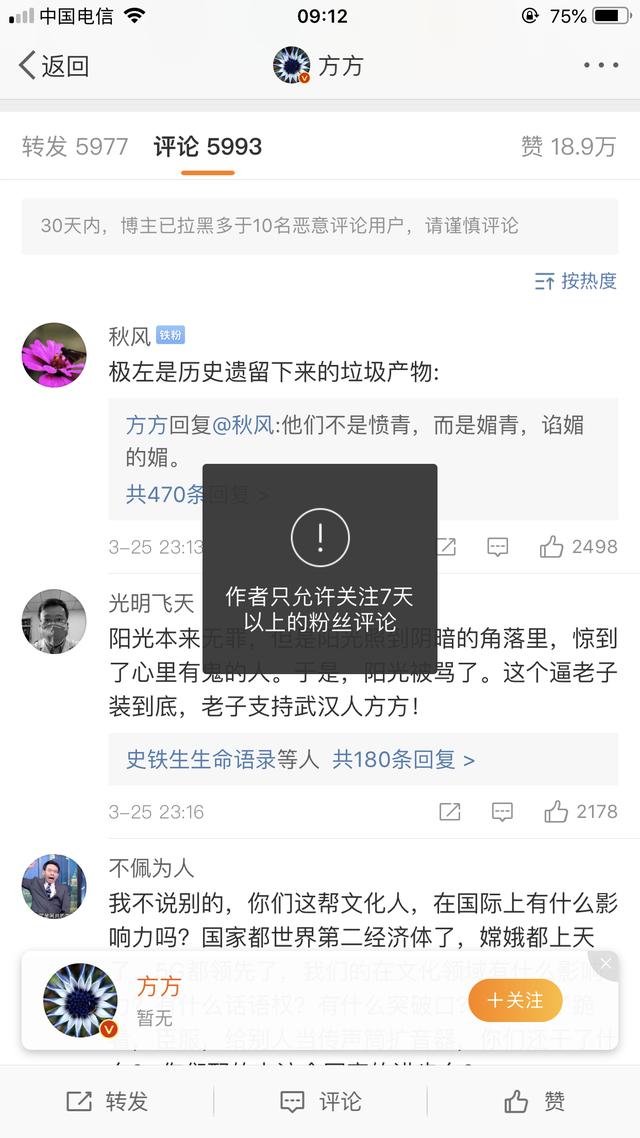Open 方方's profile from the title bar
This screenshot has width=640, height=1138.
coord(318,66)
